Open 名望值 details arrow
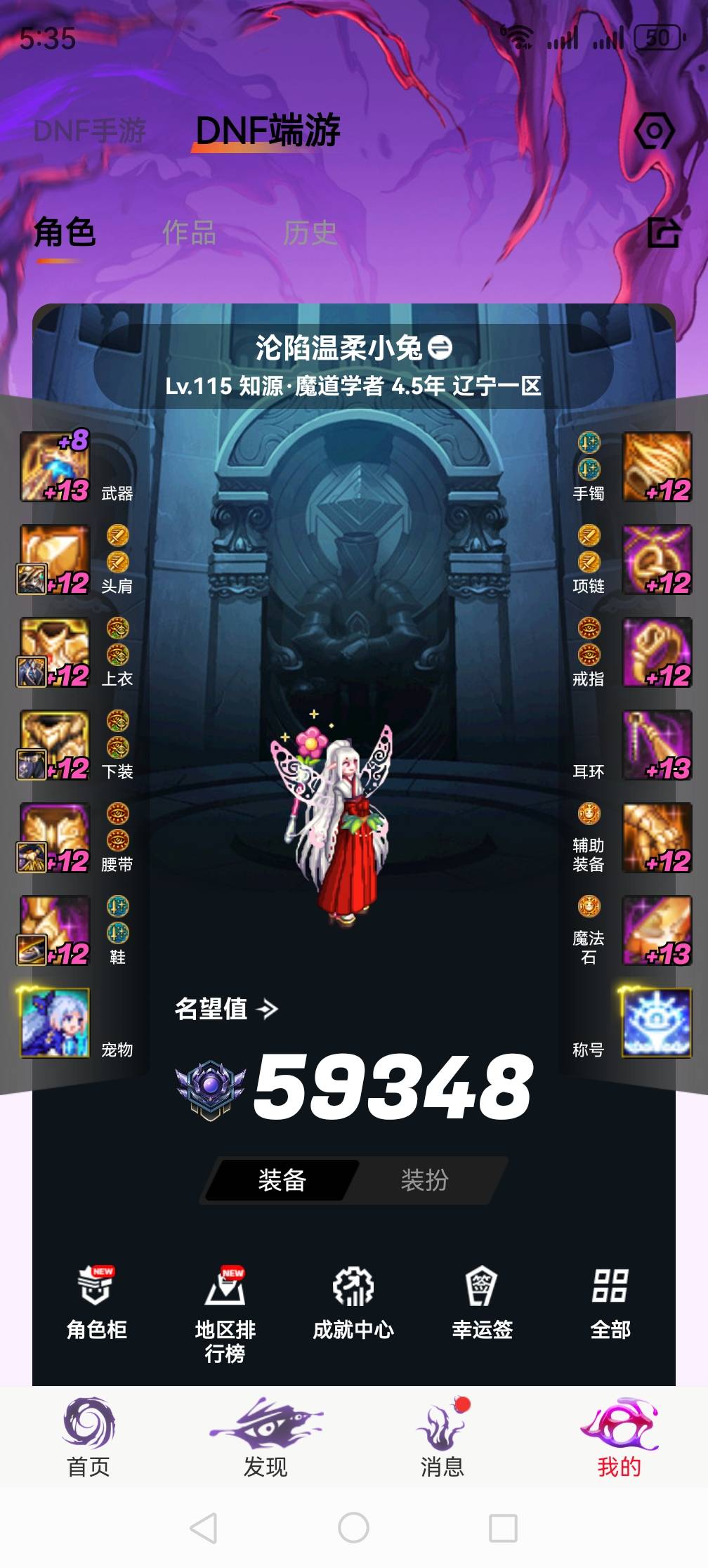708x1568 pixels. (x=268, y=1010)
